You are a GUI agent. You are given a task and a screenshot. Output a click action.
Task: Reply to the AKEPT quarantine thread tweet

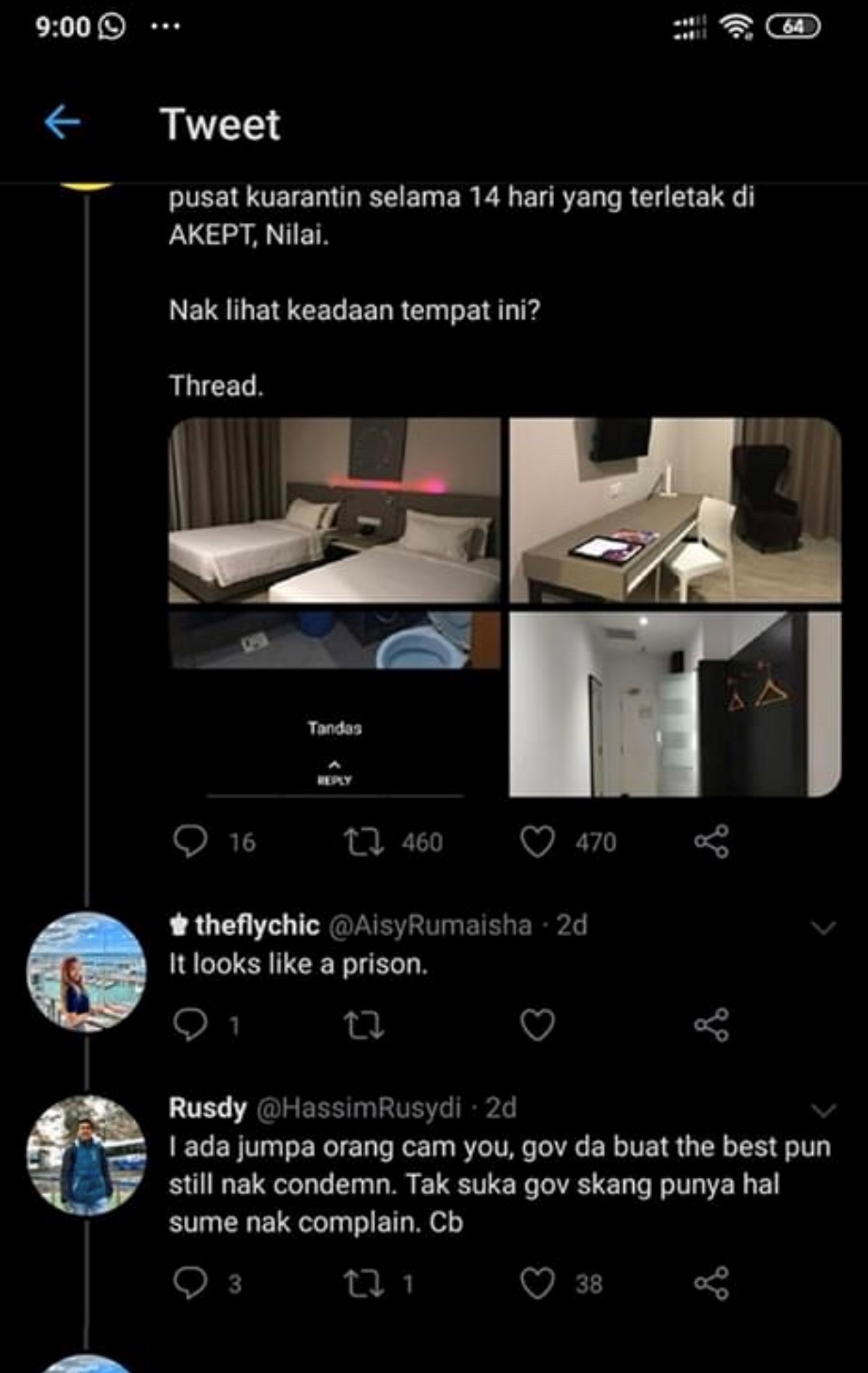click(190, 841)
